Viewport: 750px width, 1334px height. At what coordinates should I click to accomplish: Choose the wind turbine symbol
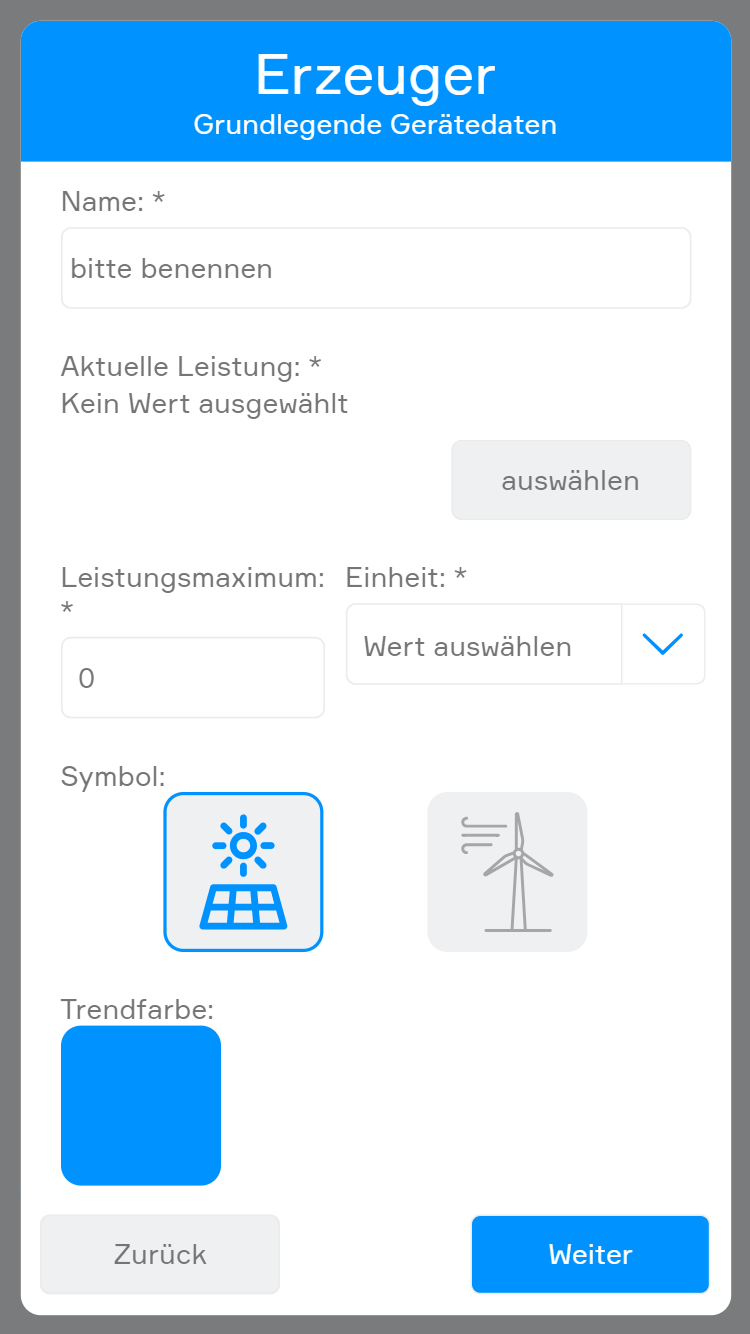pyautogui.click(x=507, y=871)
